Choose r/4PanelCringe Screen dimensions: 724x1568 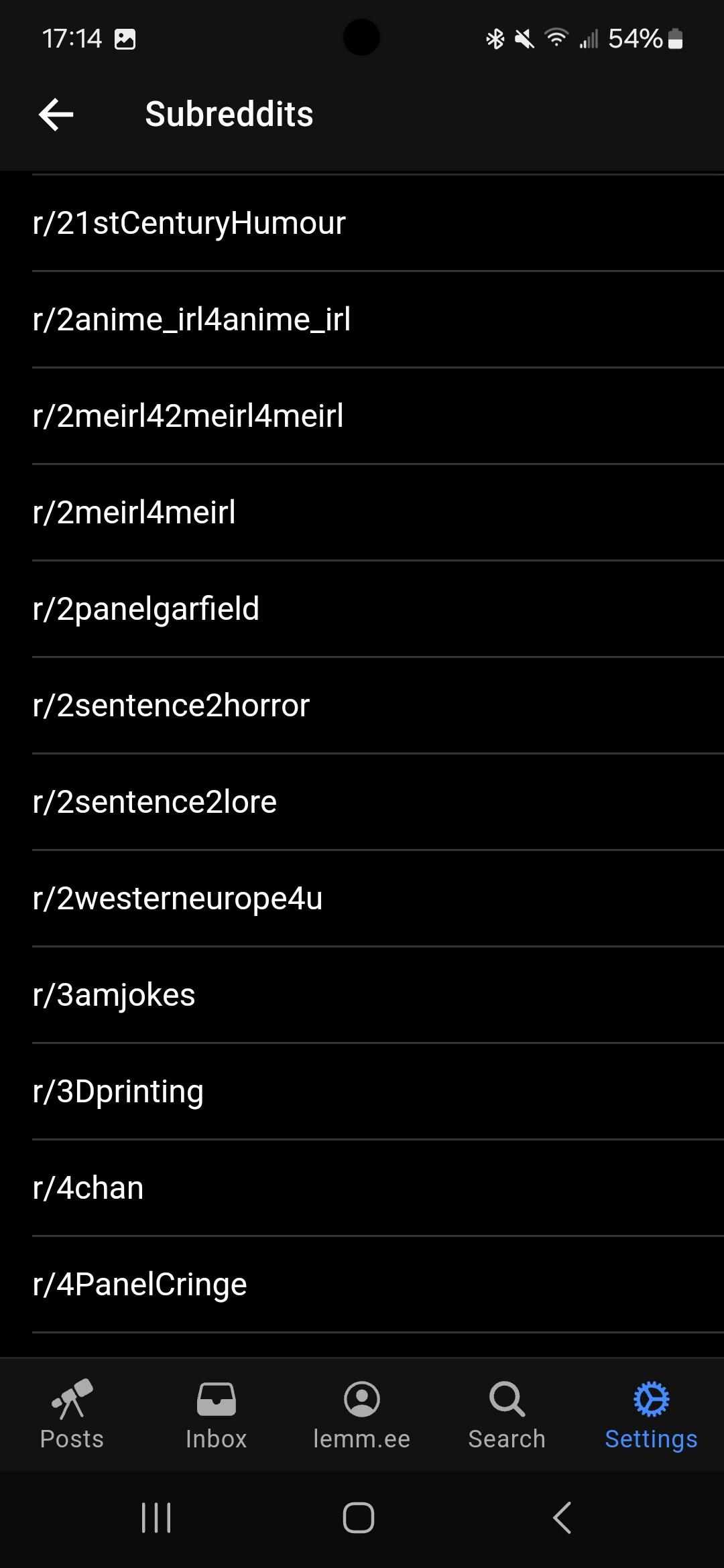(362, 1285)
